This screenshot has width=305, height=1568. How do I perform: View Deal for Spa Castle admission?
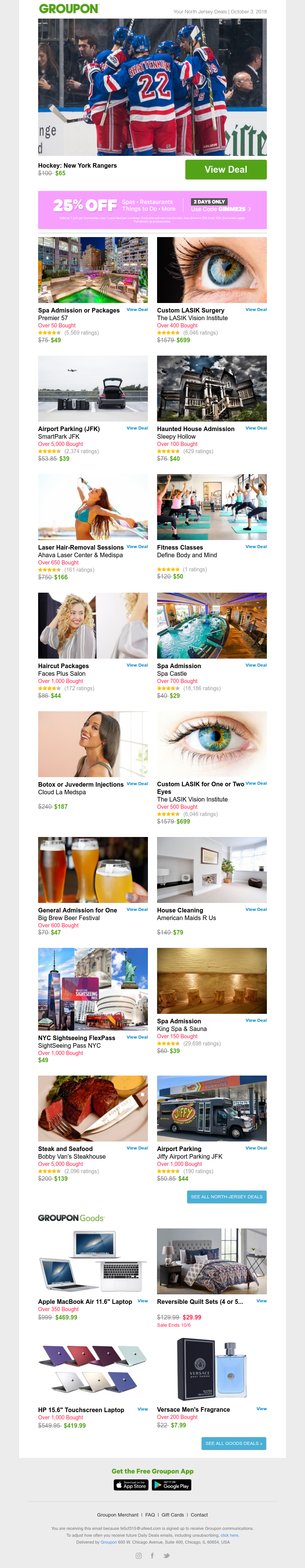[256, 665]
